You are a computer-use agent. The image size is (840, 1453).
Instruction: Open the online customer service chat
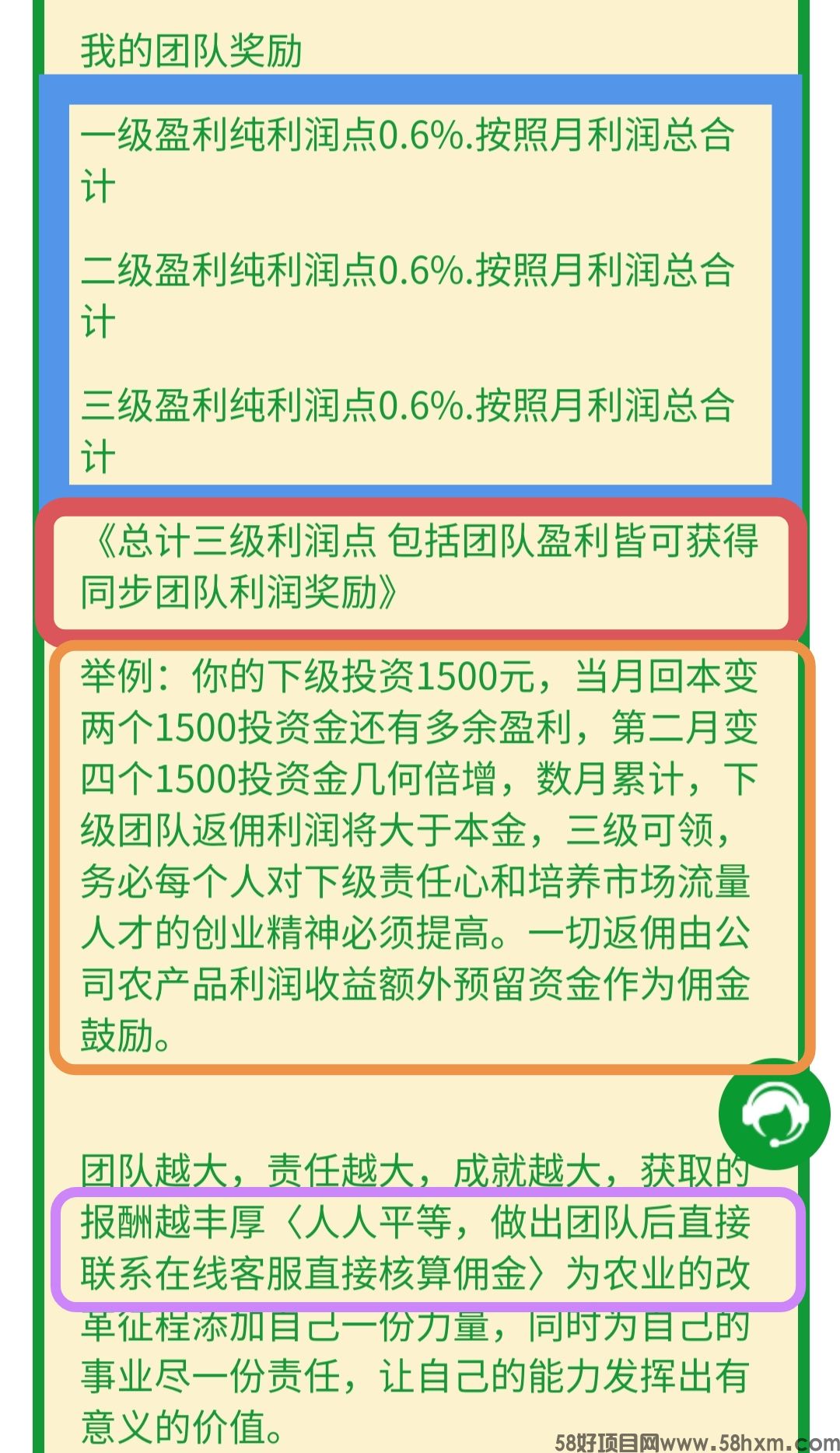click(x=774, y=1115)
